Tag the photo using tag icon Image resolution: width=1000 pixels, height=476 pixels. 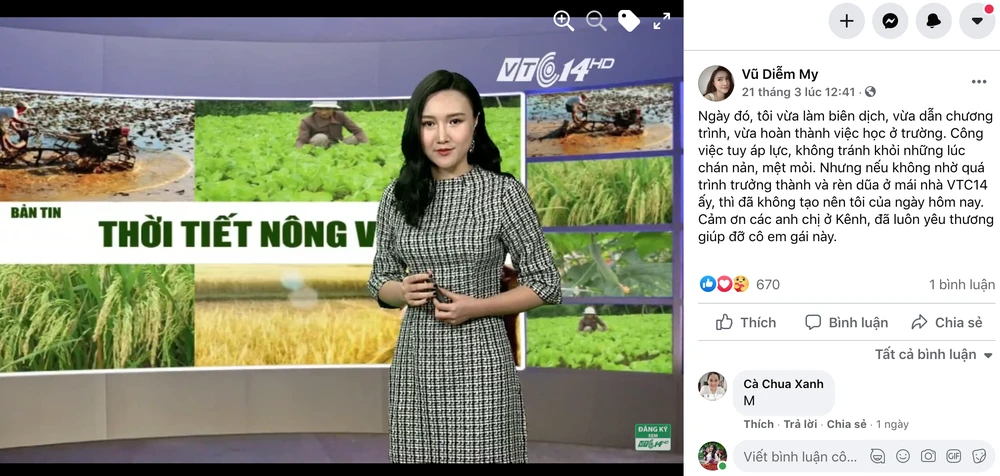coord(629,20)
